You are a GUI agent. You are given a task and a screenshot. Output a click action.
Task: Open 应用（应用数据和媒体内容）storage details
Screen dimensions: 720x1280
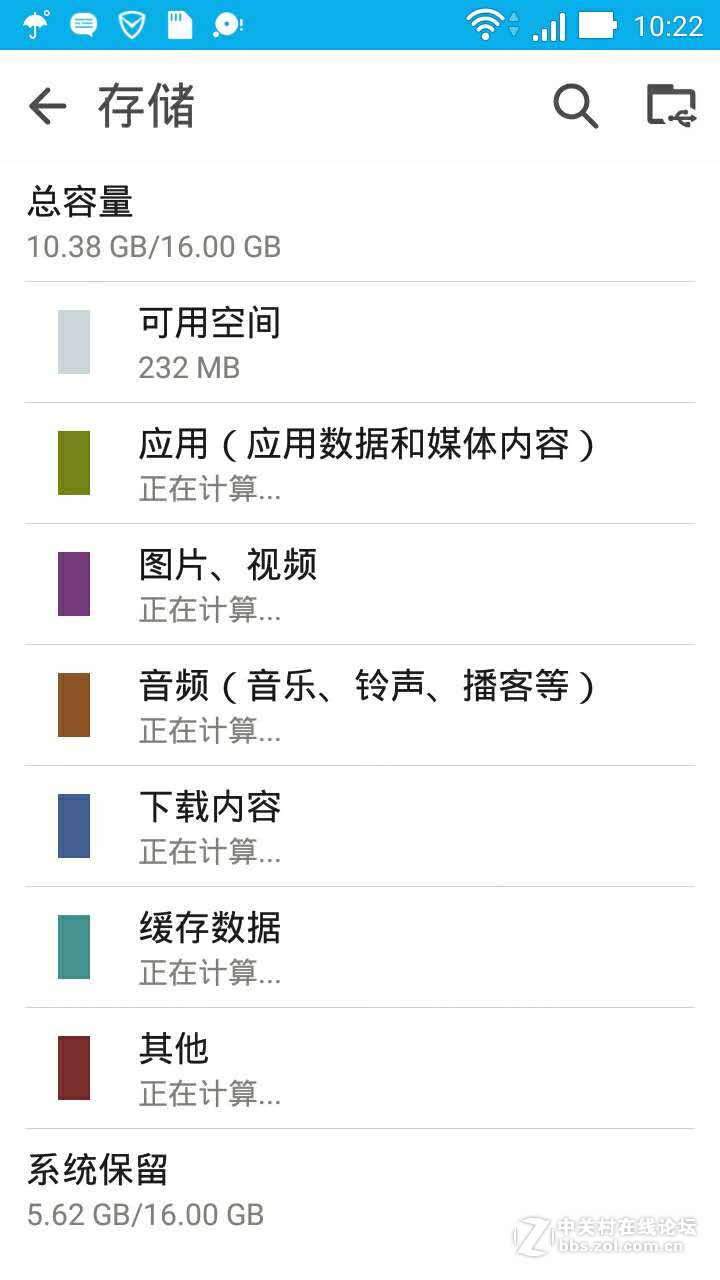tap(360, 463)
